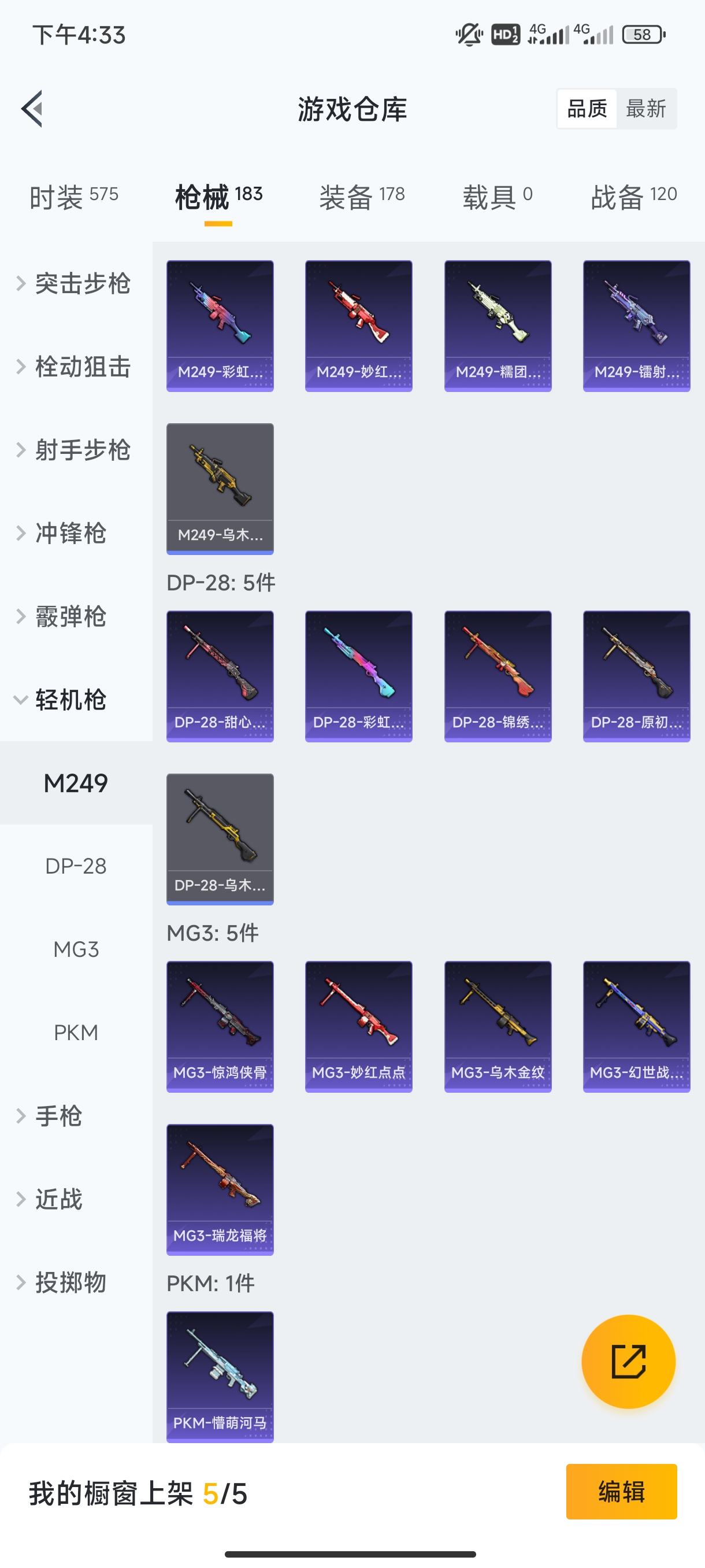This screenshot has height=1568, width=705.
Task: Open the DP-28-甜心 skin tile
Action: [220, 676]
